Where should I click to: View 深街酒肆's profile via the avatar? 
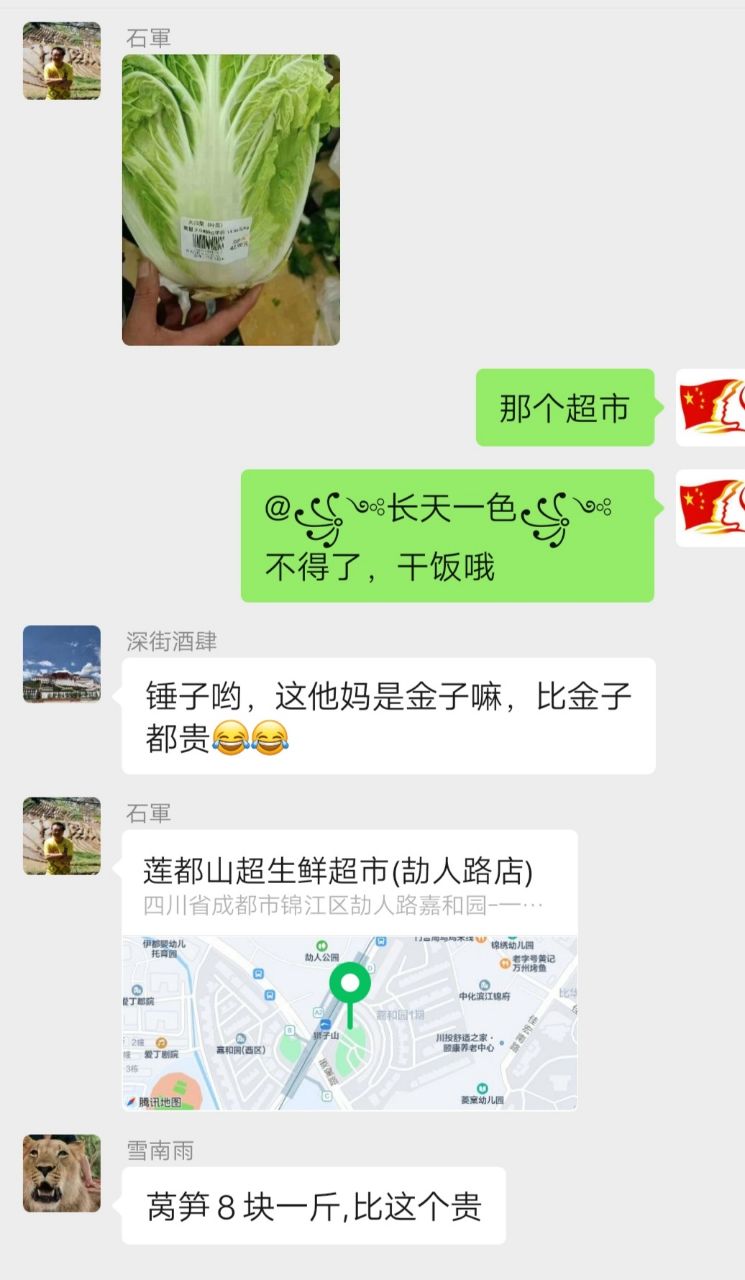tap(62, 664)
